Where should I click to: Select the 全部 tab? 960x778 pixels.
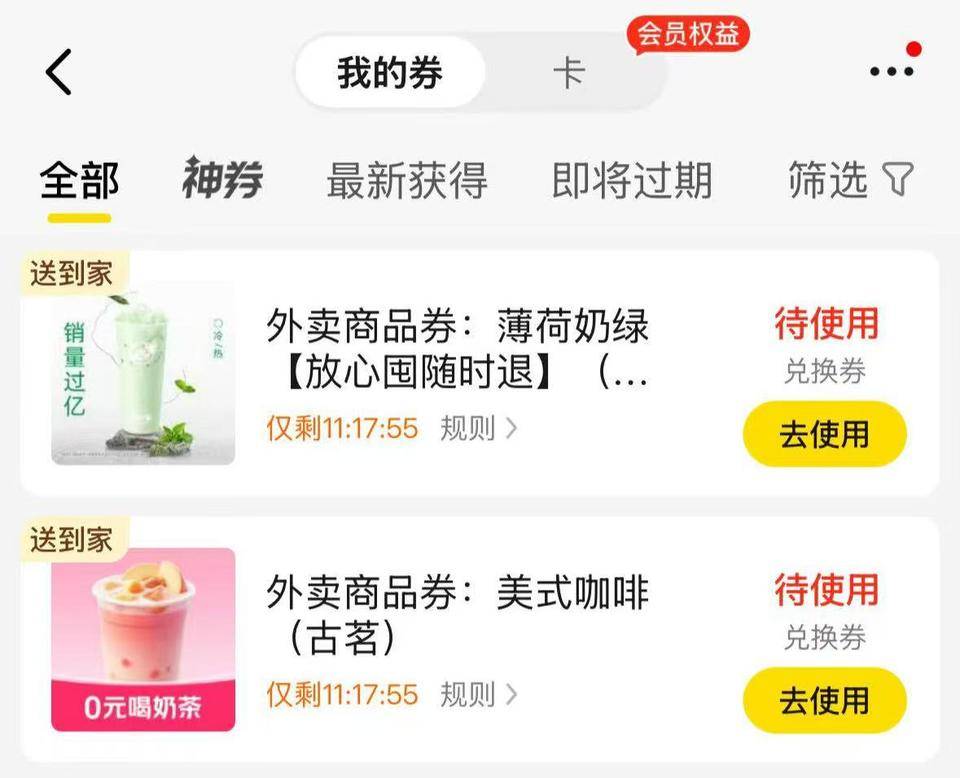click(79, 181)
